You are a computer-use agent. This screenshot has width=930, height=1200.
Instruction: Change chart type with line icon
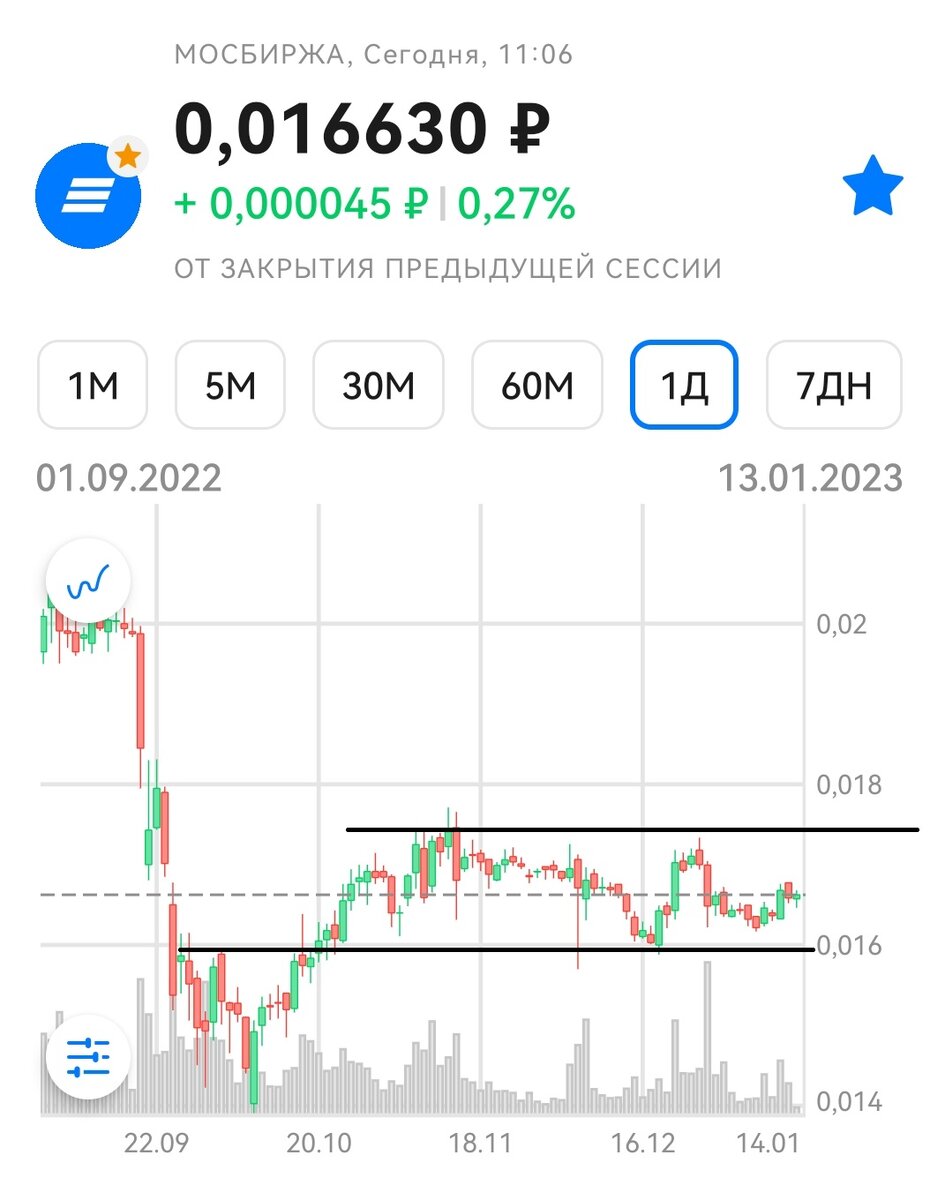point(87,579)
